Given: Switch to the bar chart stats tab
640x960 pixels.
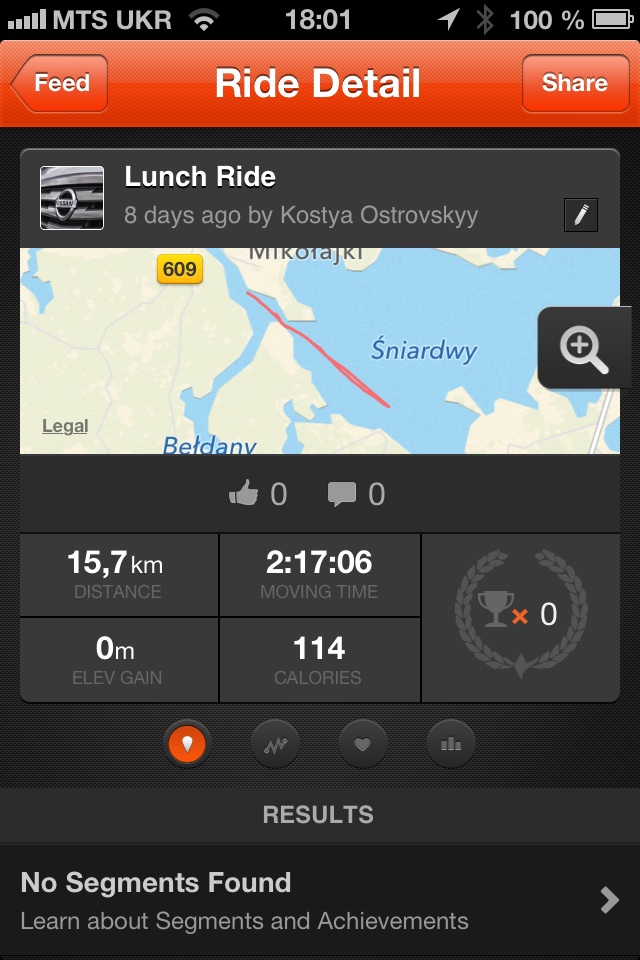Looking at the screenshot, I should [x=450, y=744].
